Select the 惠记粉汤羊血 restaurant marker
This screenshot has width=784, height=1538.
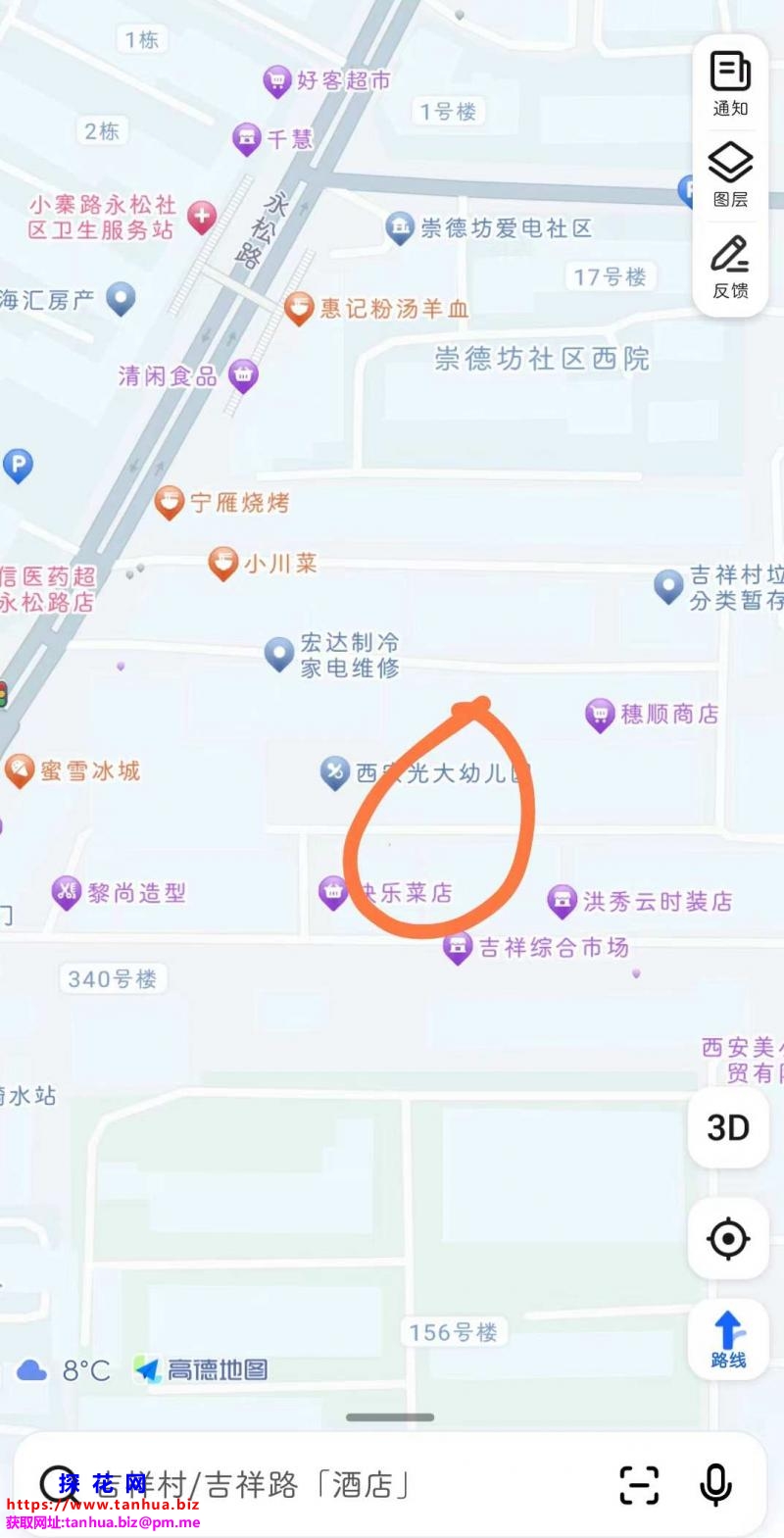(299, 309)
